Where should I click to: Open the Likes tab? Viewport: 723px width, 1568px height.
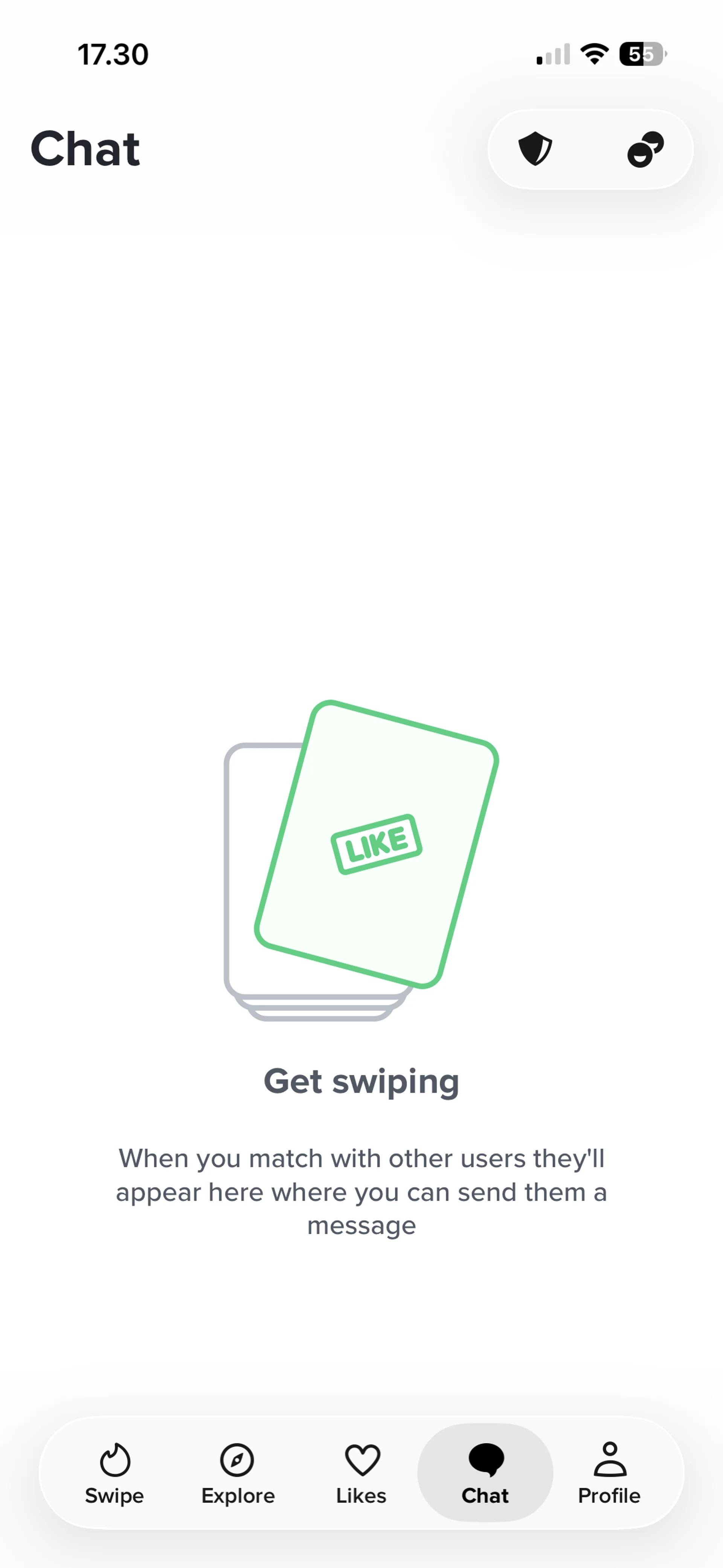pos(361,1473)
